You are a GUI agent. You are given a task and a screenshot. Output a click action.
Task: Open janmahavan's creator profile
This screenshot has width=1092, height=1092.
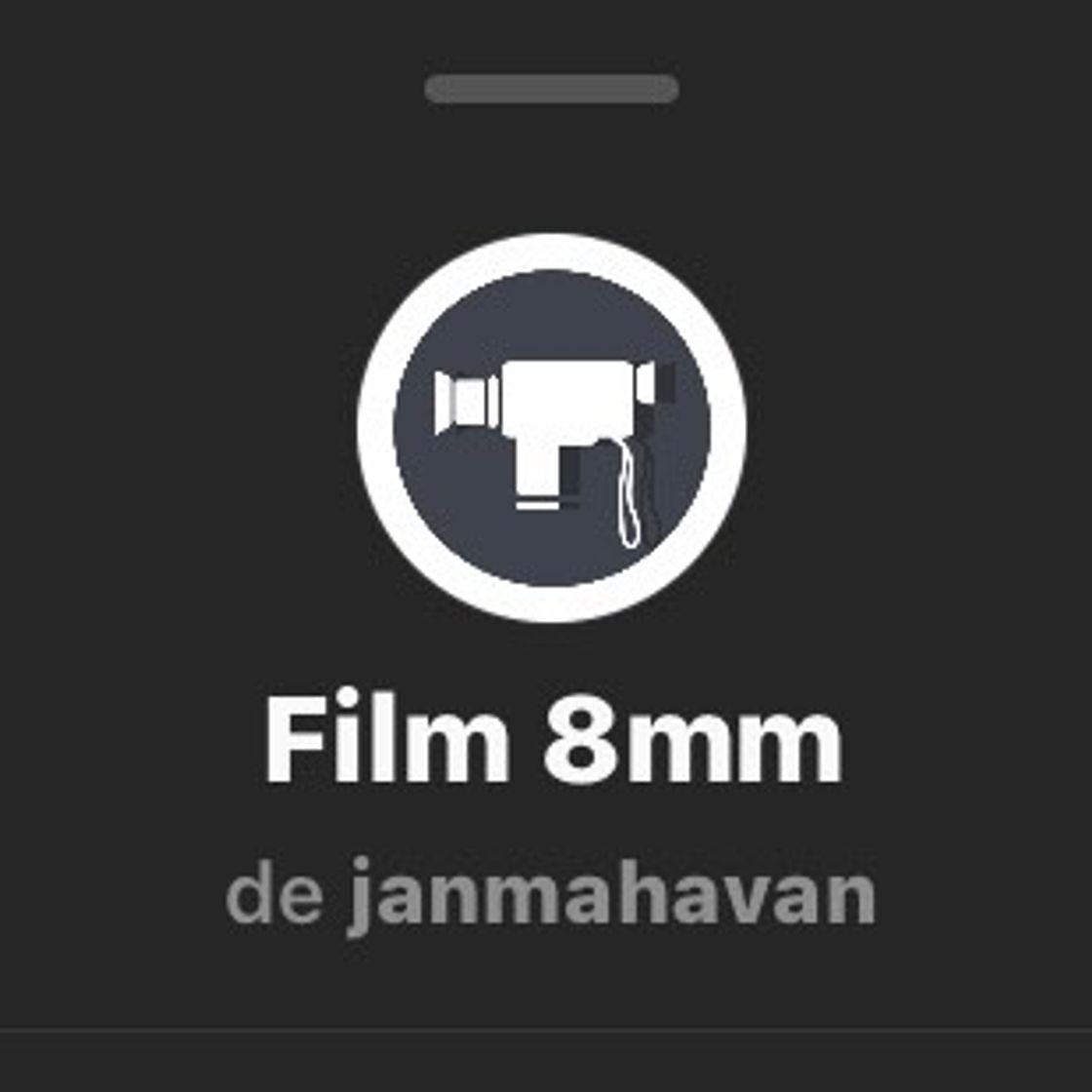(610, 896)
